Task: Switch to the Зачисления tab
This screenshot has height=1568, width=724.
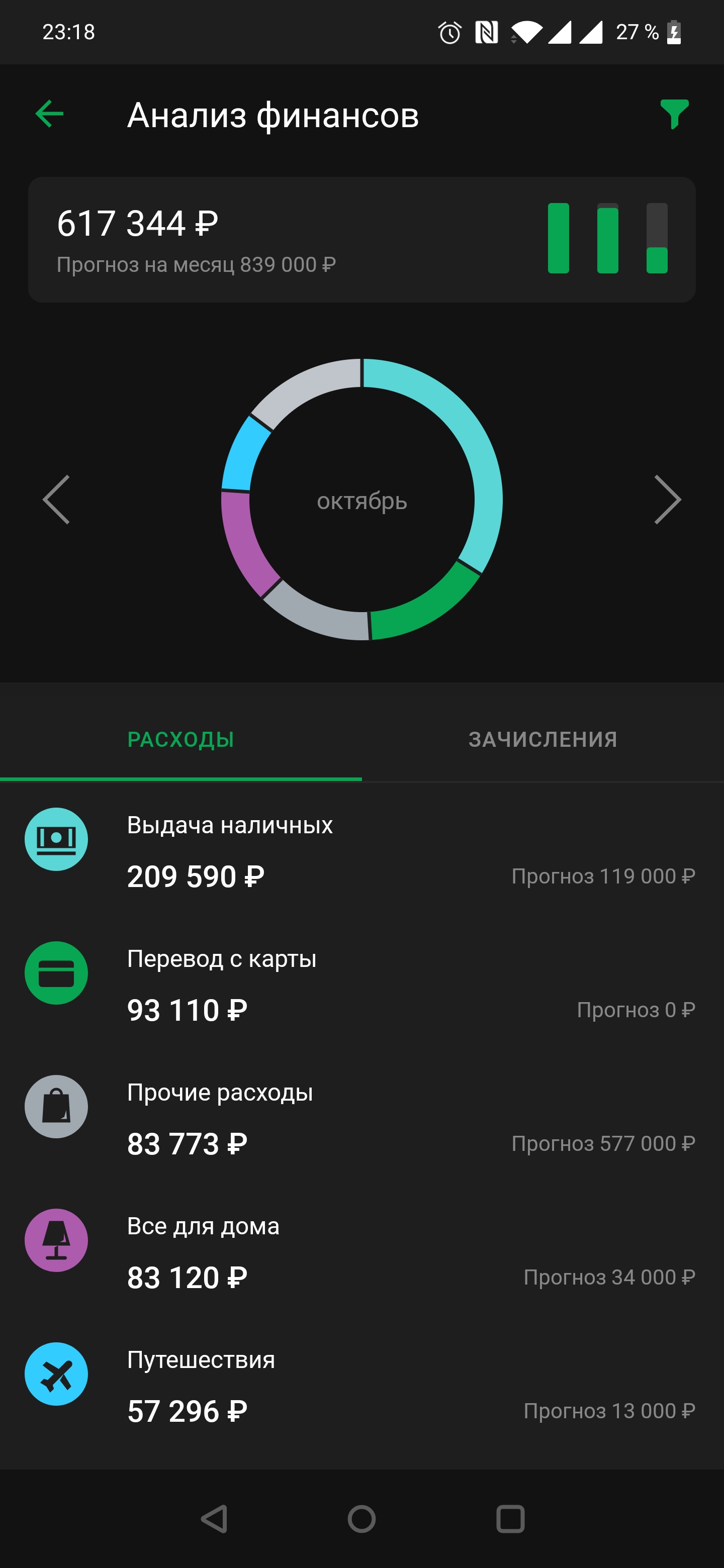Action: pyautogui.click(x=542, y=740)
